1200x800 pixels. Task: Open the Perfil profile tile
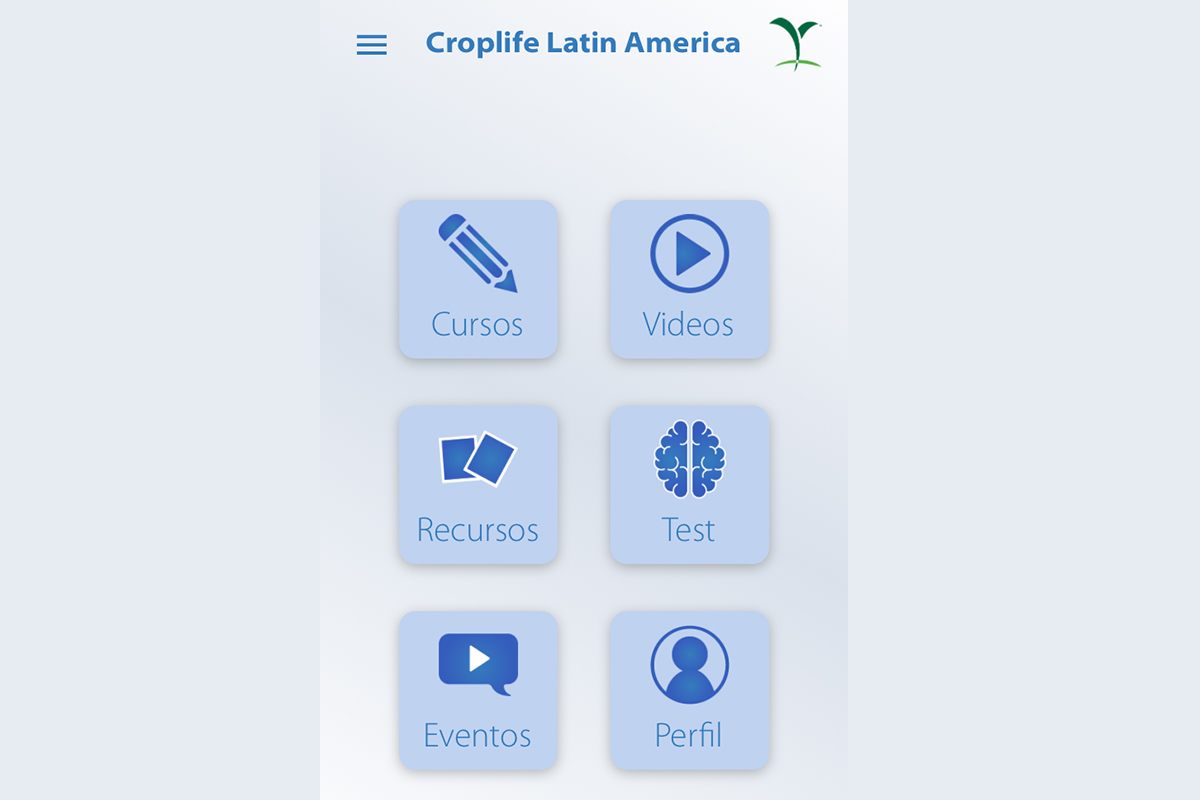click(689, 690)
